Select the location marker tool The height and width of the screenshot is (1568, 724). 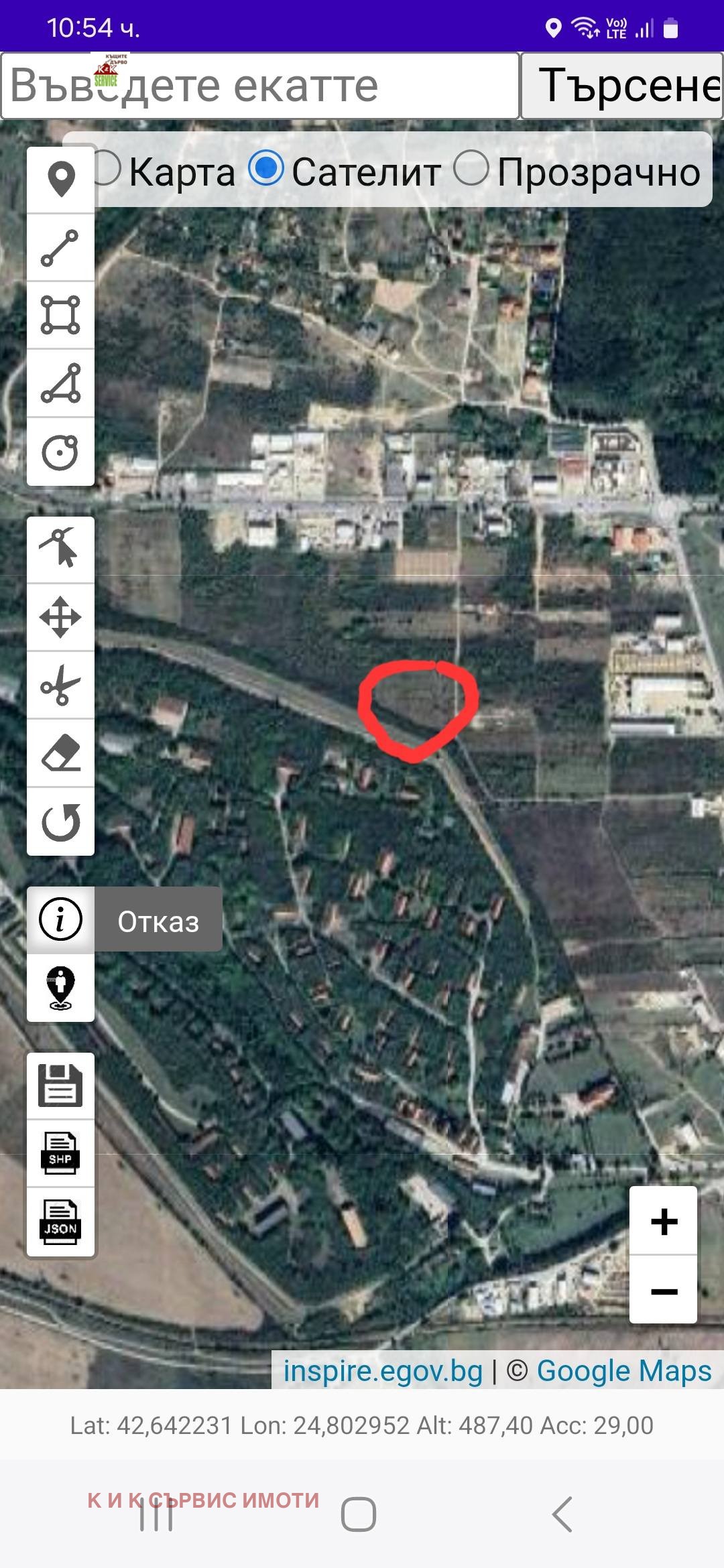(60, 177)
